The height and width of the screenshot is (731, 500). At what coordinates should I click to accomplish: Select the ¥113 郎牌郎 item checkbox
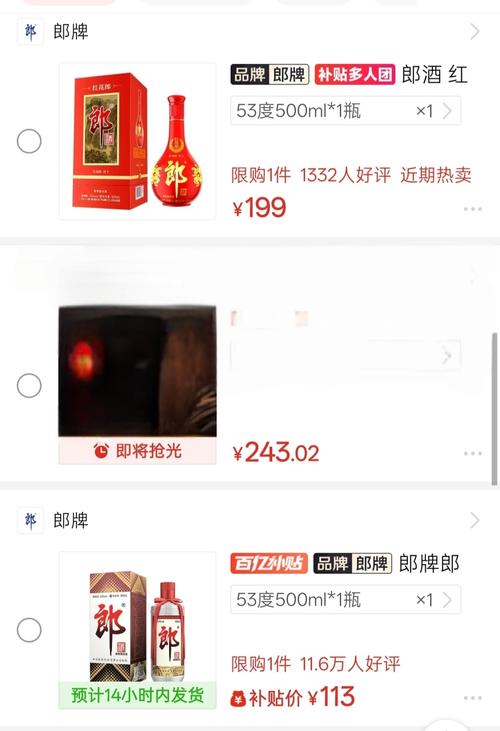pos(29,629)
